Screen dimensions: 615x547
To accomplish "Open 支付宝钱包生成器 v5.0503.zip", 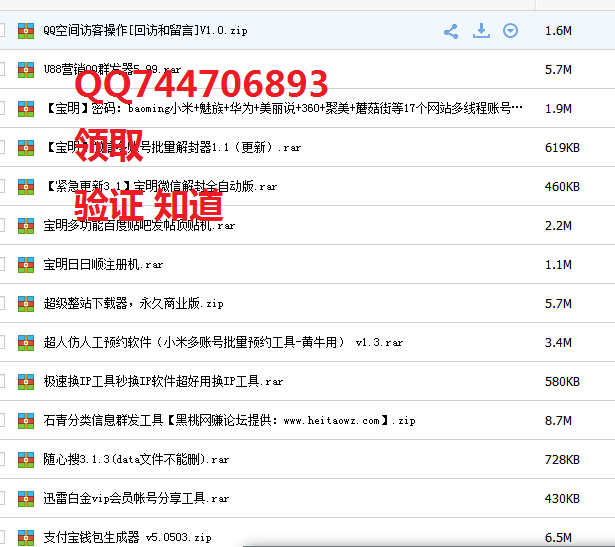I will point(127,537).
